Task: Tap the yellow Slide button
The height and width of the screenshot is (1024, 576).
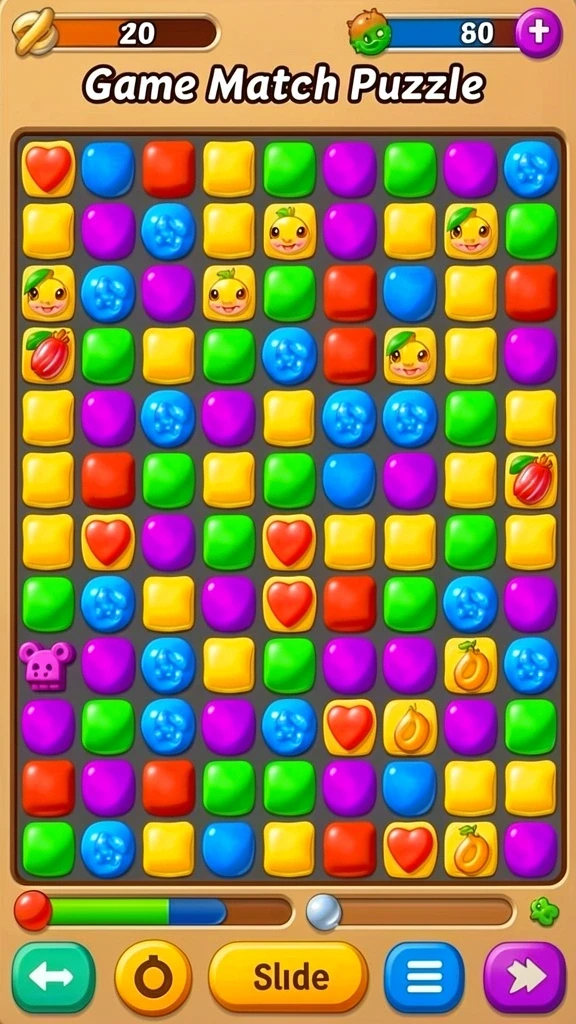Action: [x=289, y=977]
